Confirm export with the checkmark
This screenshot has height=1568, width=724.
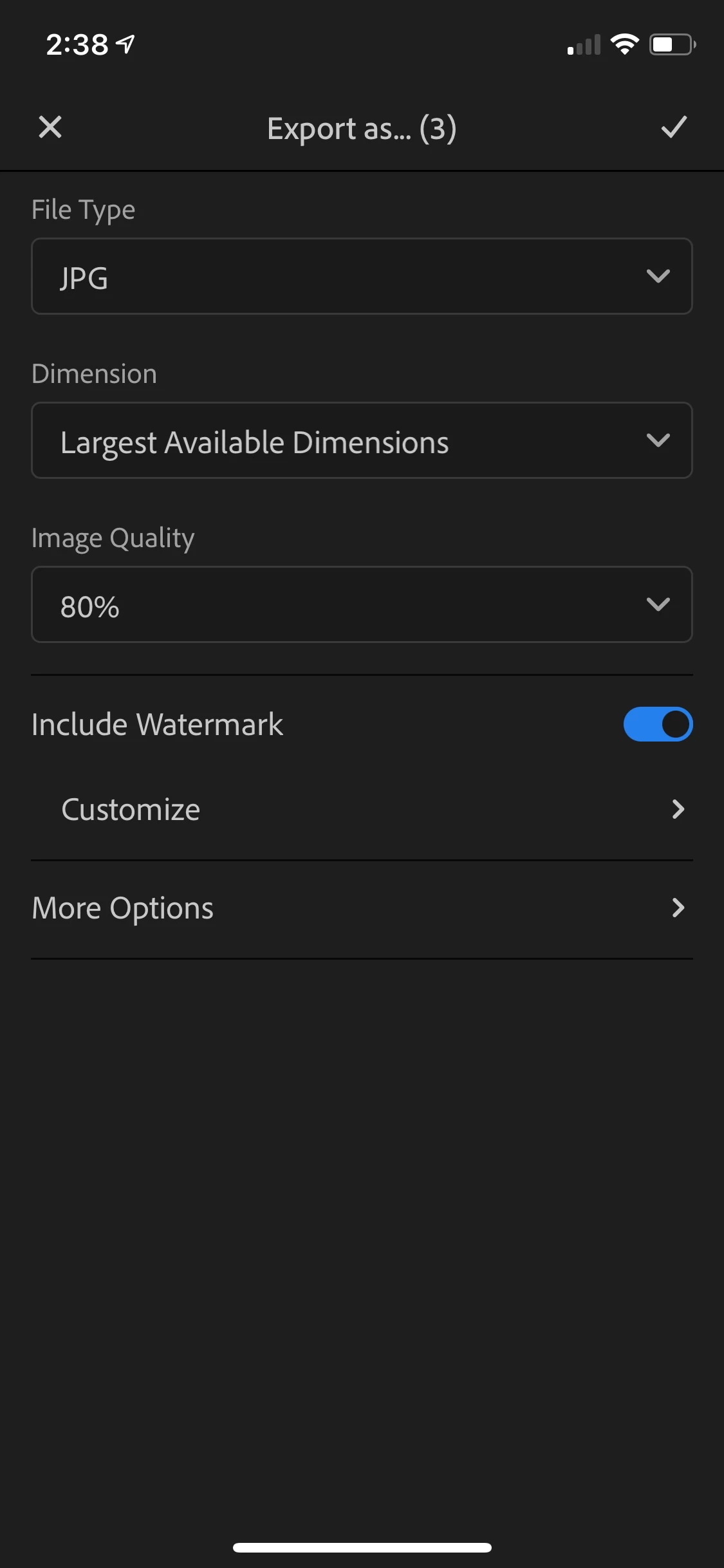(x=674, y=127)
